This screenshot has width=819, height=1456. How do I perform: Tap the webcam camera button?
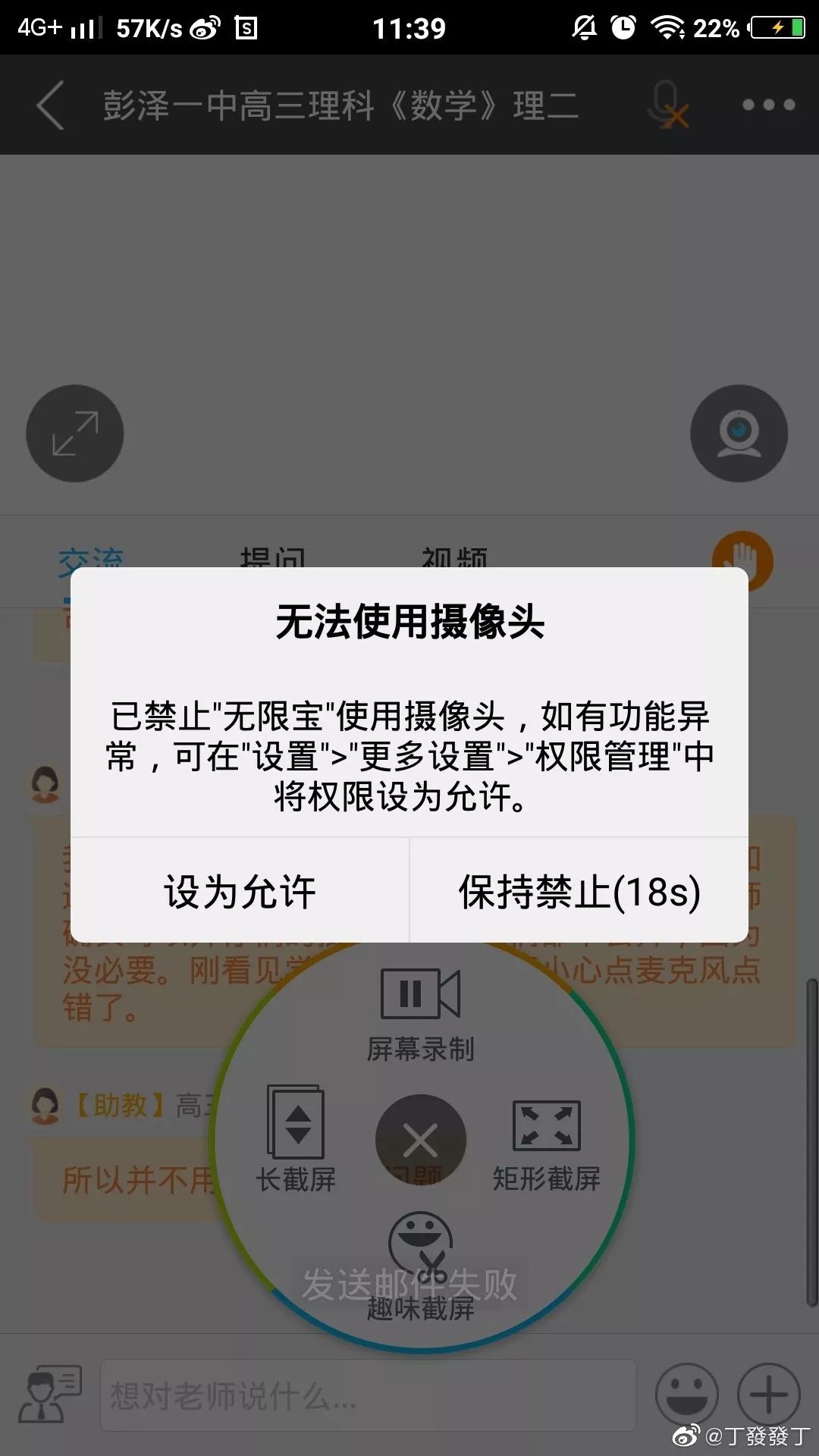click(x=739, y=434)
